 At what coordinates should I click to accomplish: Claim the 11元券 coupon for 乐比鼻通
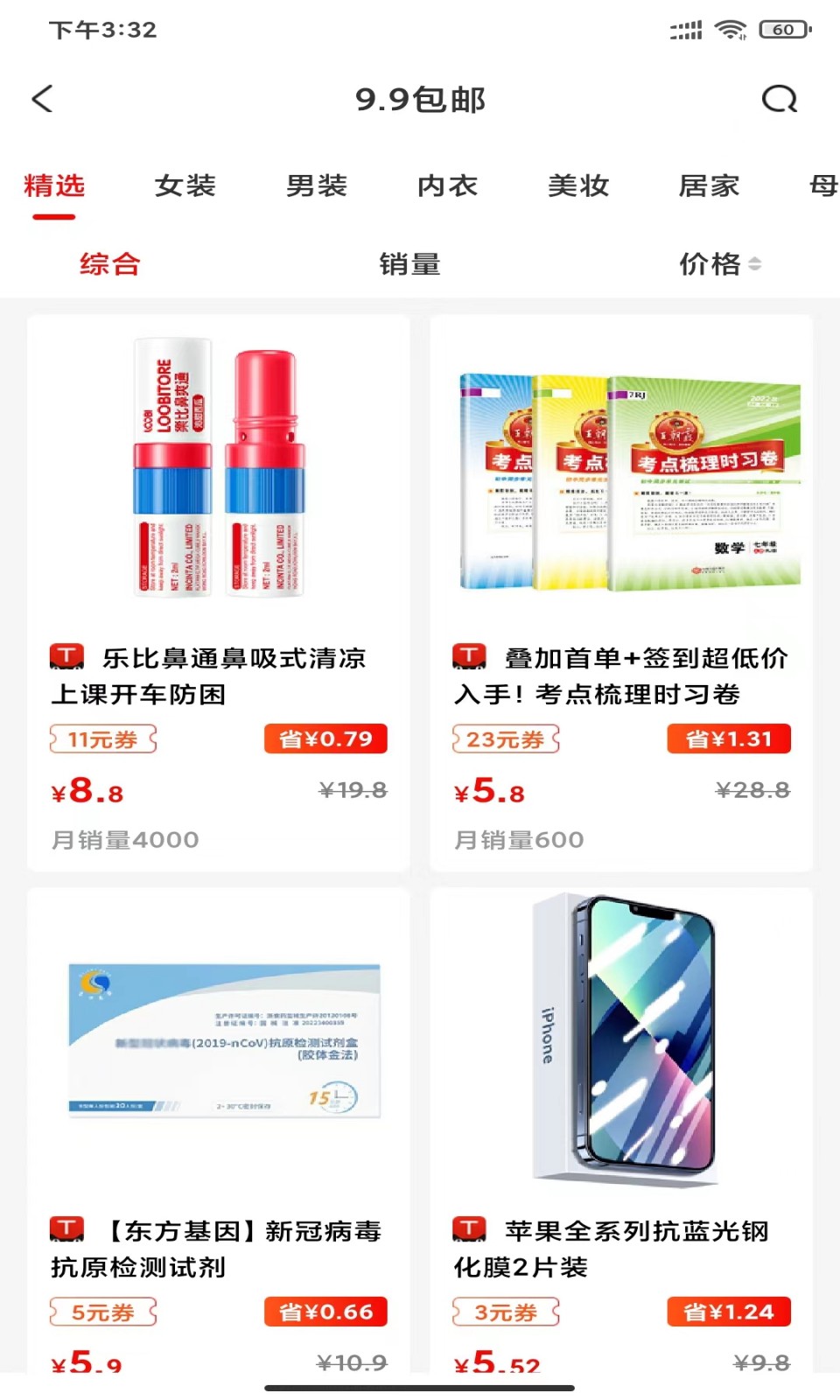pyautogui.click(x=104, y=739)
